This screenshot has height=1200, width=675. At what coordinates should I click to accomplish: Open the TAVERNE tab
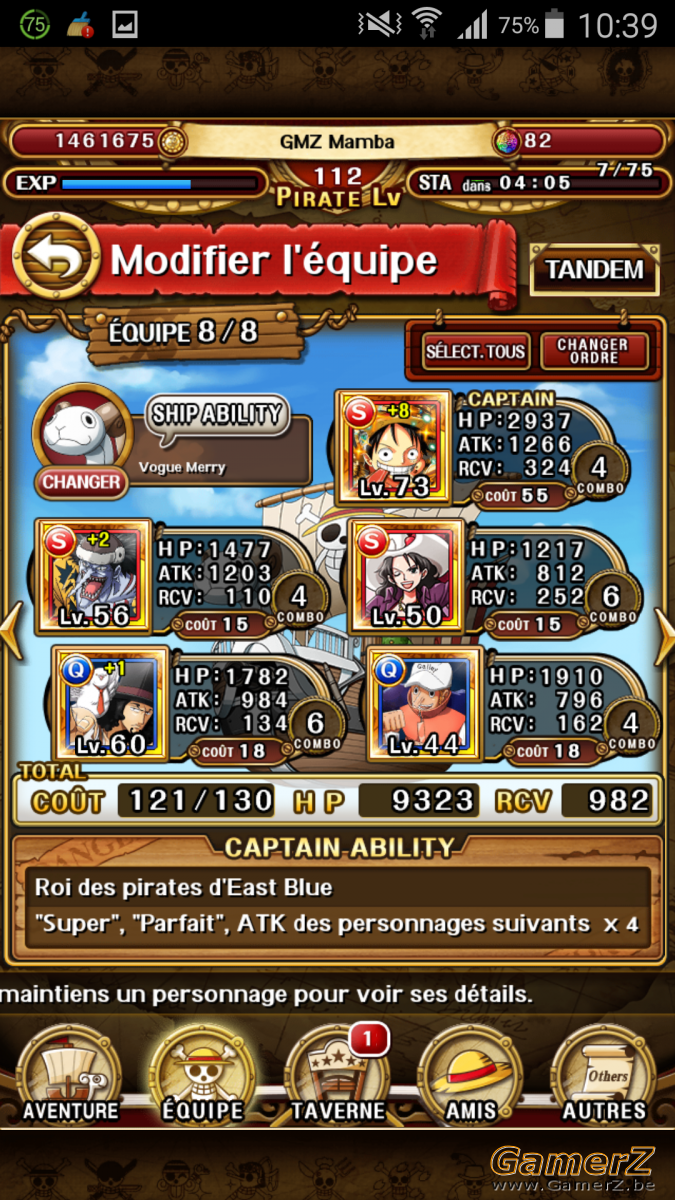point(338,1077)
